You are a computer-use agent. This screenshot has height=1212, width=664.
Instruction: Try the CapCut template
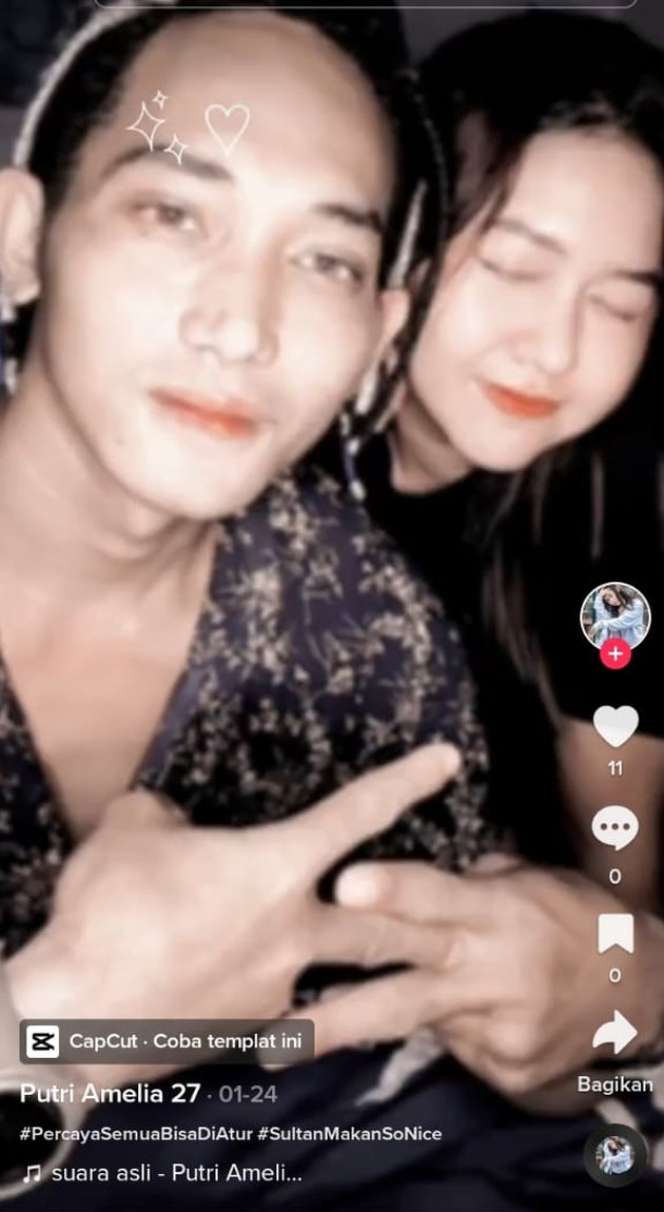(167, 1041)
